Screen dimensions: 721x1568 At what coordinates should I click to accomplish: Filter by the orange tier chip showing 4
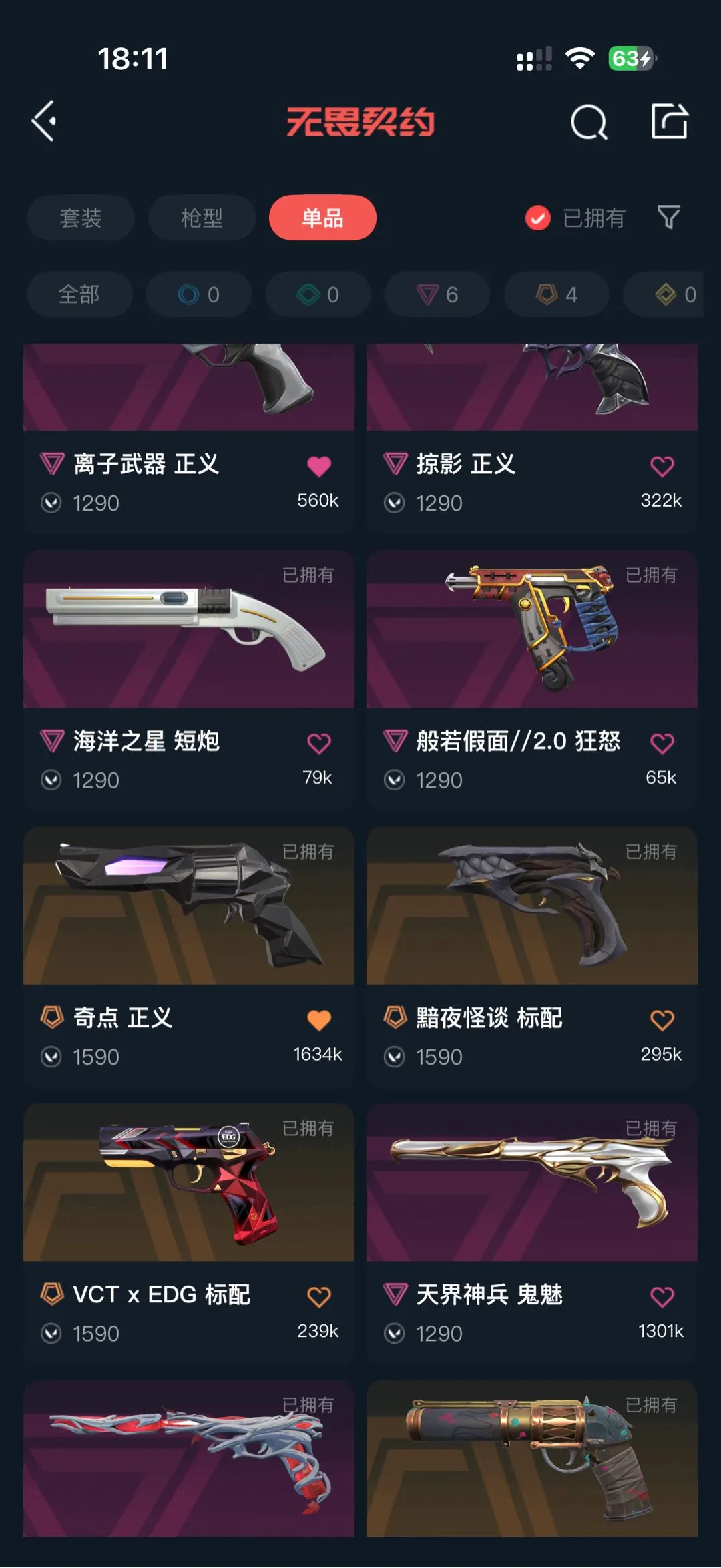[x=557, y=294]
